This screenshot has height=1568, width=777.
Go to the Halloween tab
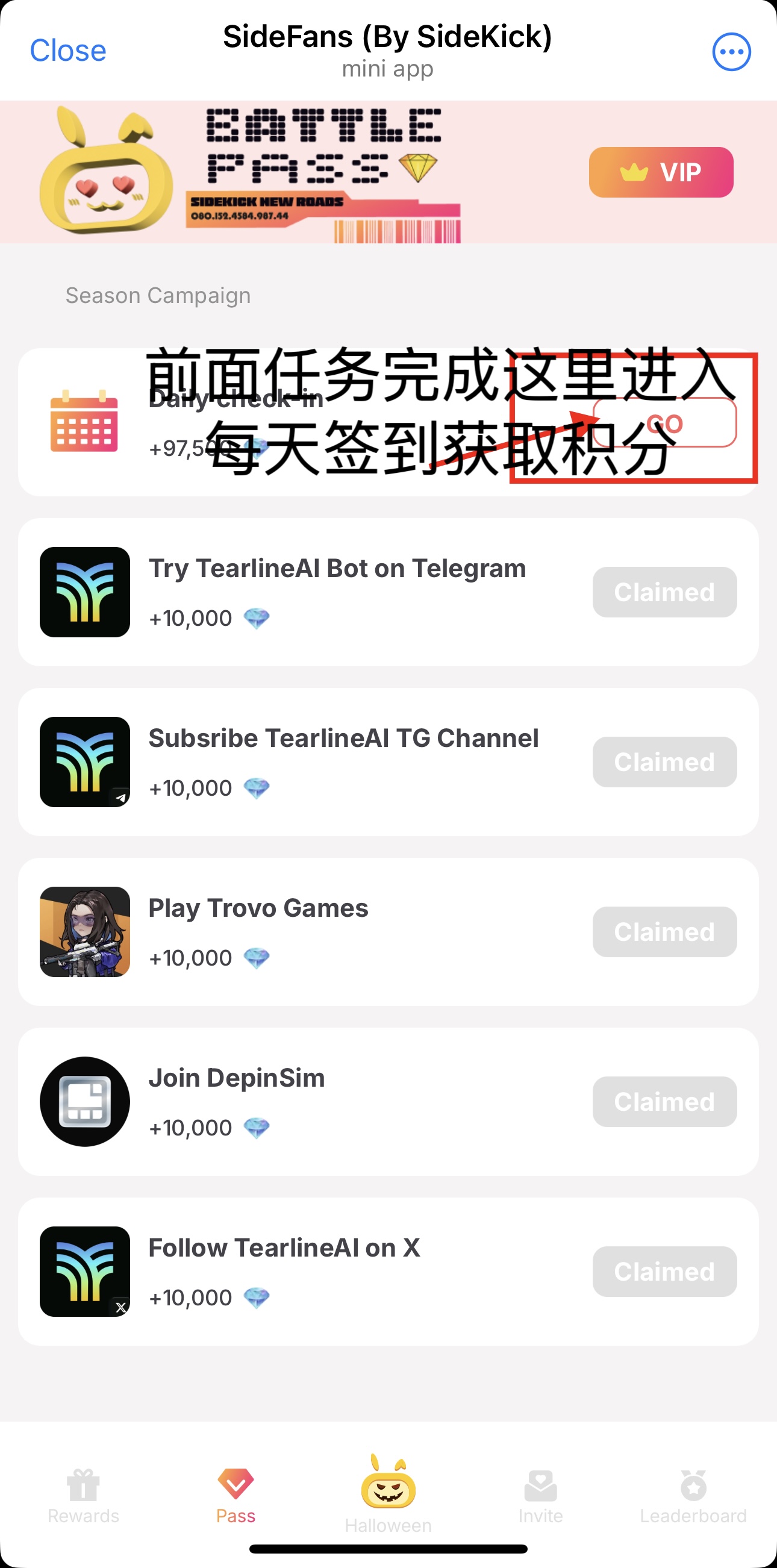pos(388,1494)
